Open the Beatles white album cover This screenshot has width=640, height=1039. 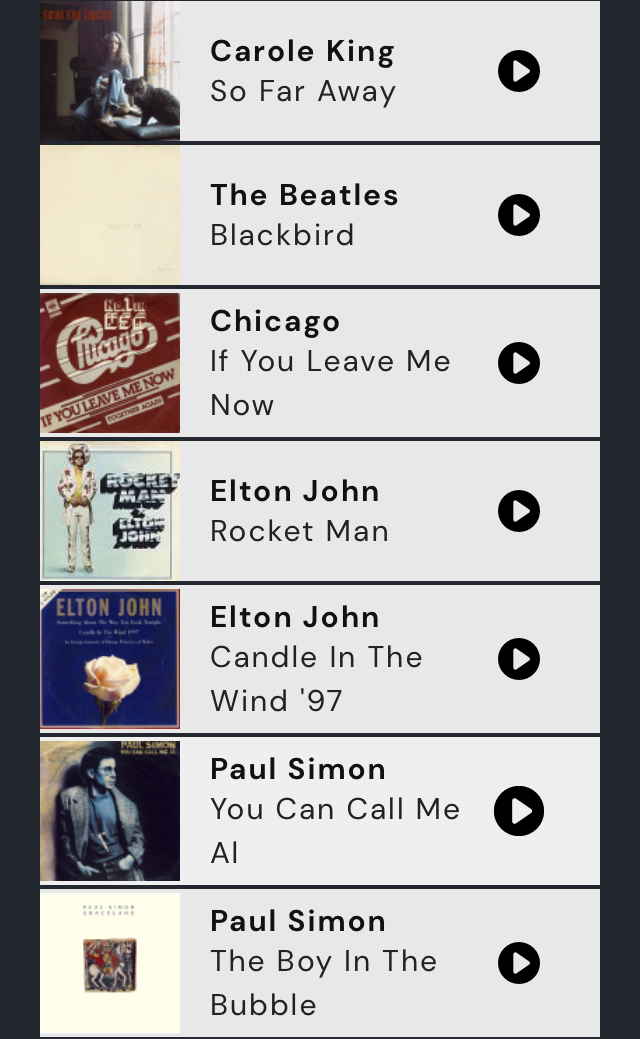pyautogui.click(x=110, y=215)
